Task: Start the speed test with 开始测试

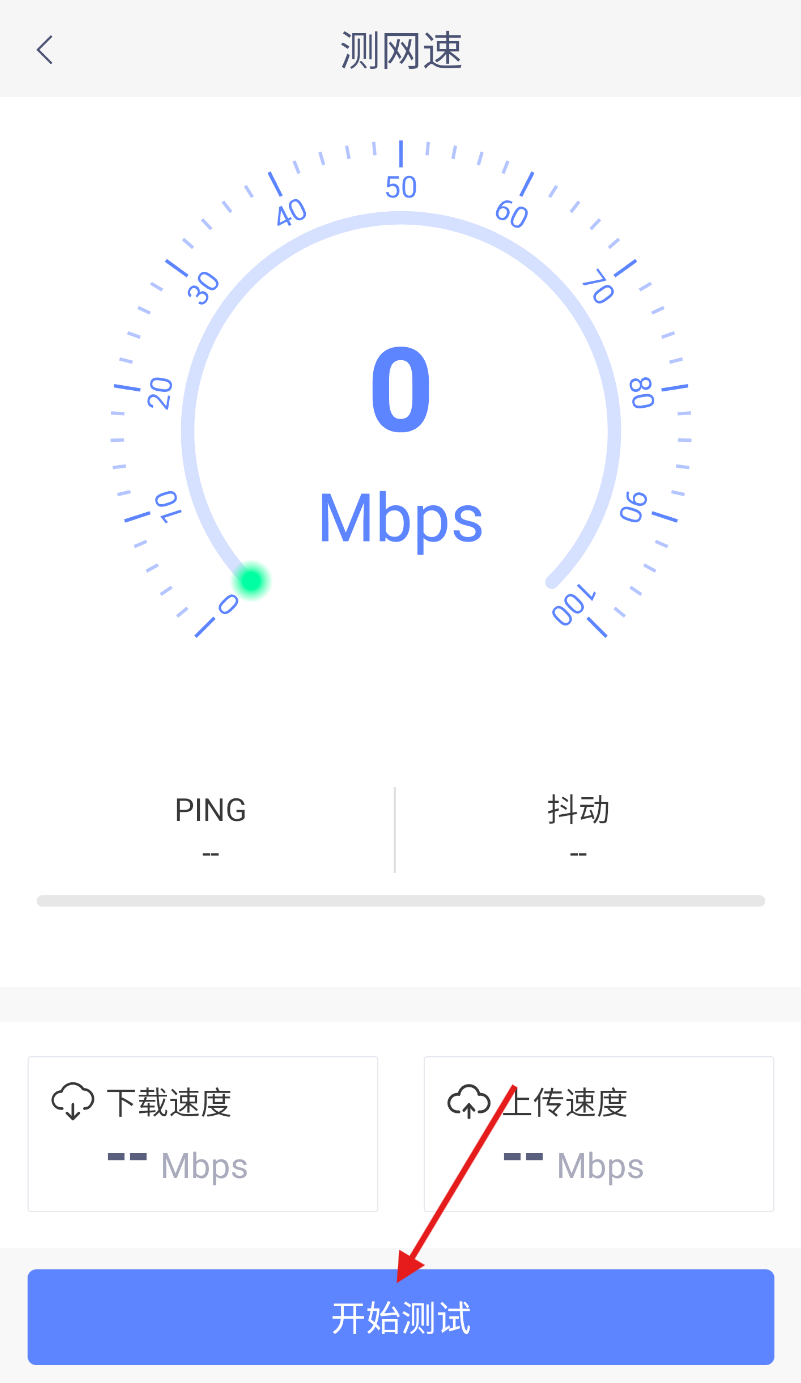Action: [x=400, y=1317]
